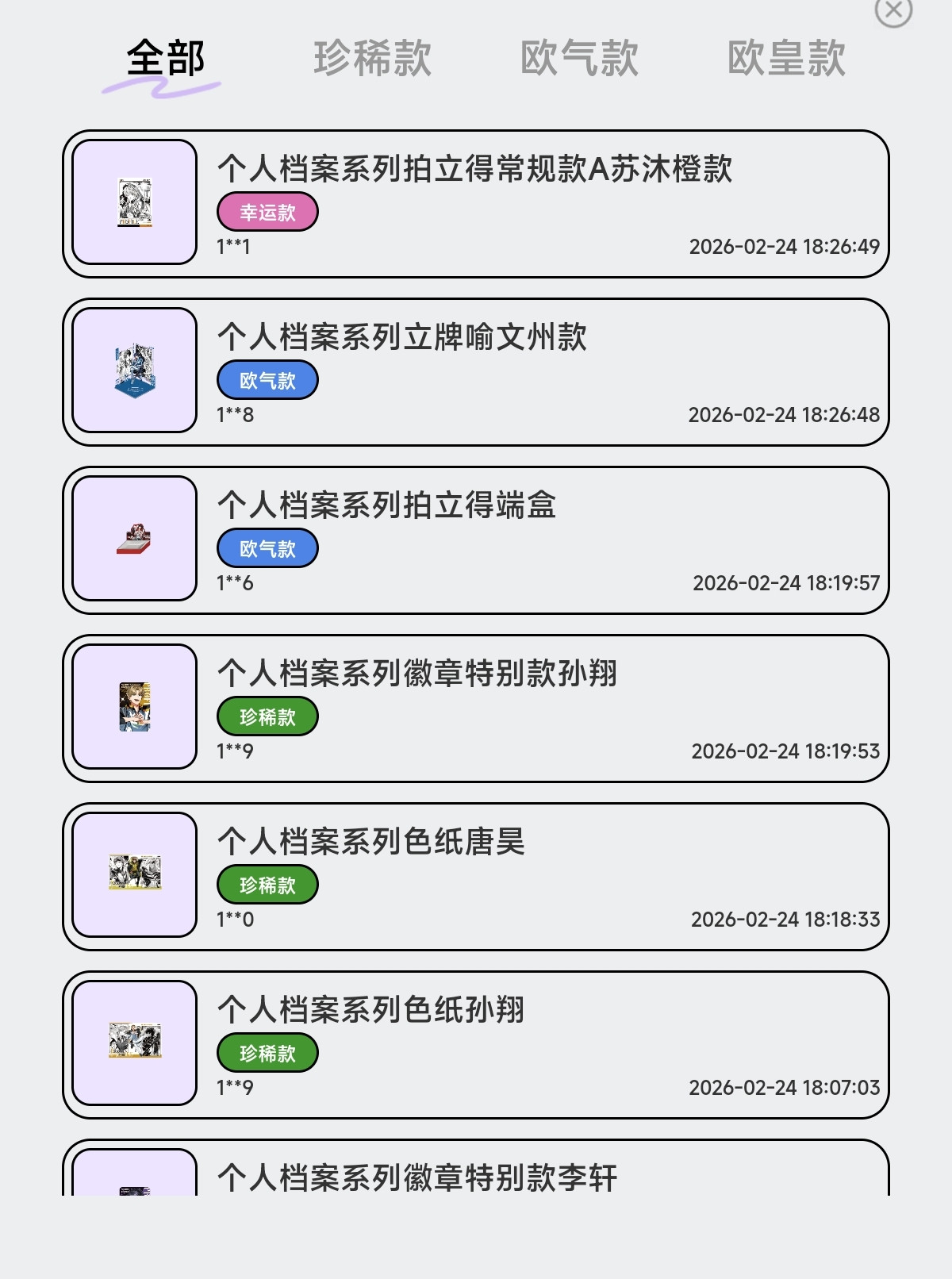Open the 立牌喻文州款 record
This screenshot has height=1279, width=952.
pyautogui.click(x=474, y=372)
